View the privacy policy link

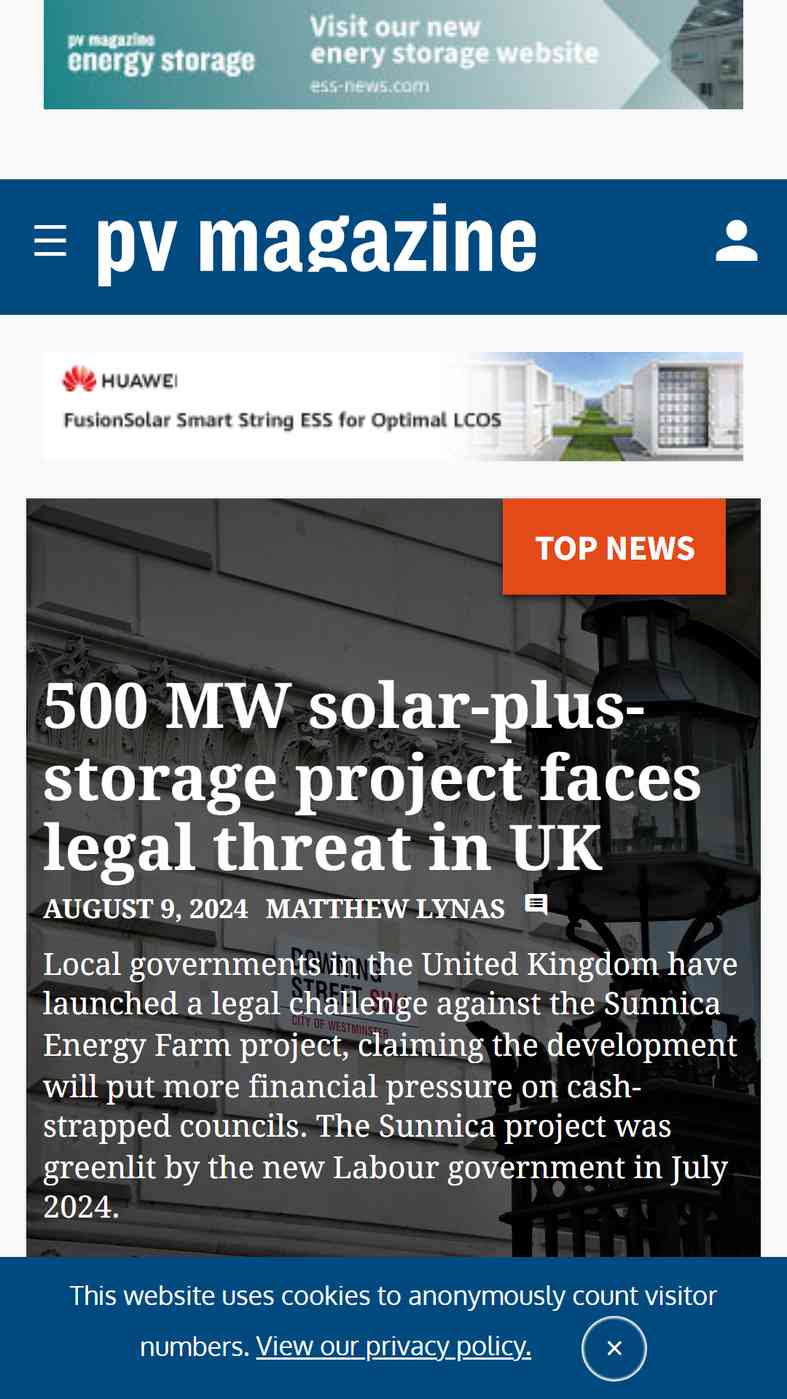pos(393,1346)
